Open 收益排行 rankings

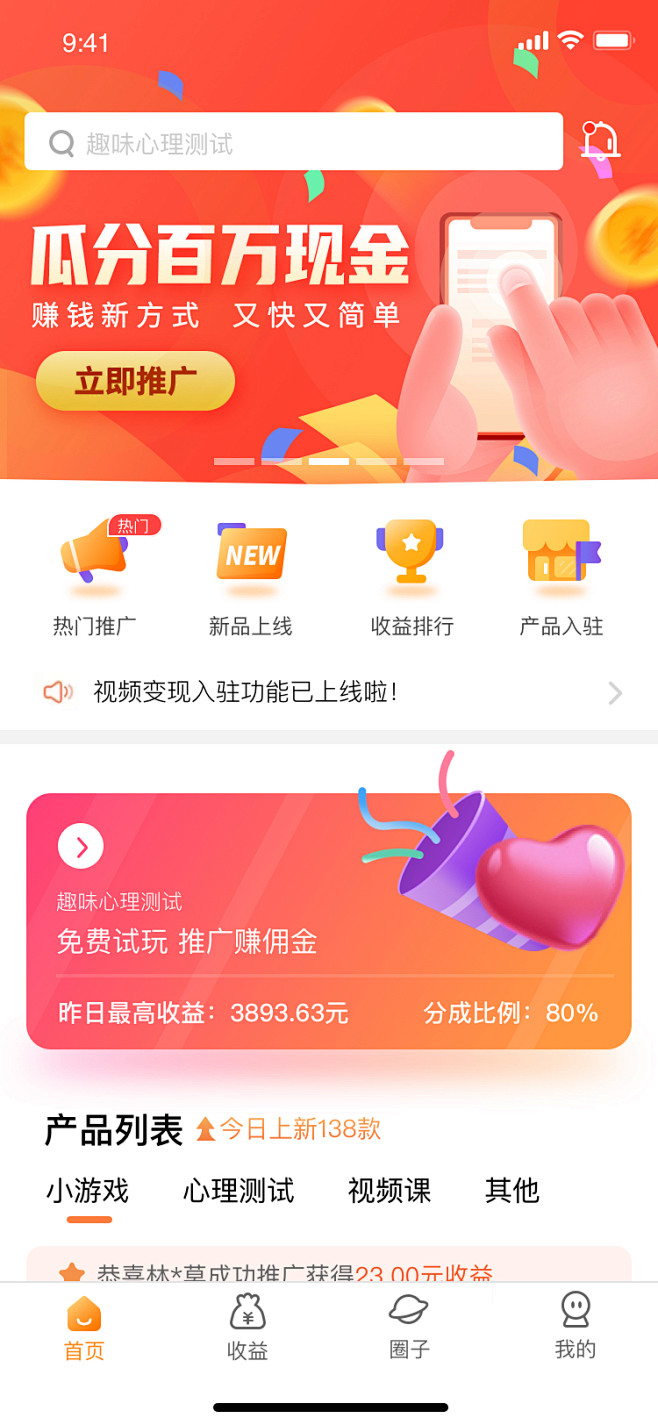[411, 577]
